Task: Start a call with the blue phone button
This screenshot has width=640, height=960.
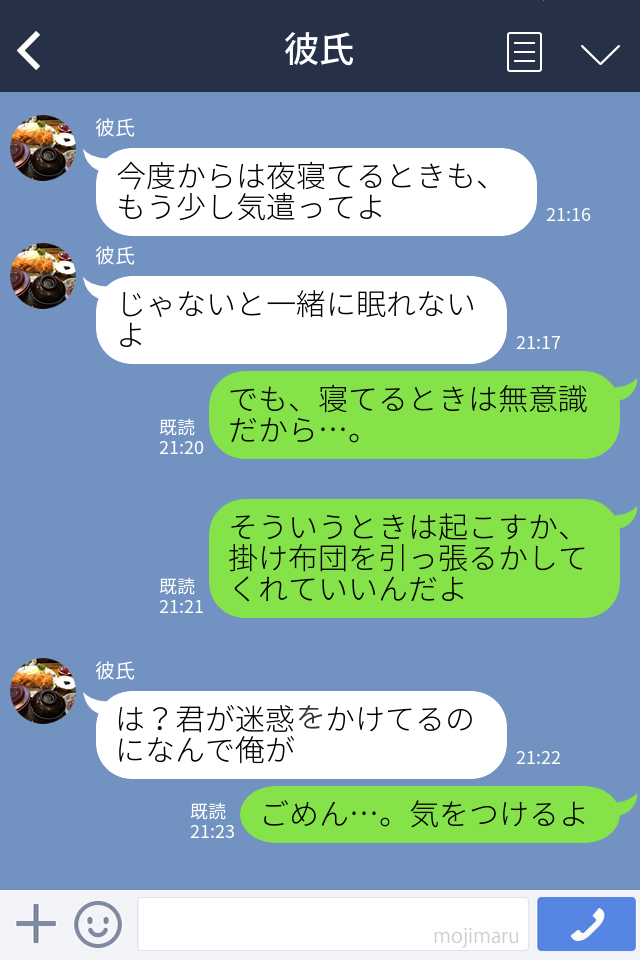Action: [x=586, y=924]
